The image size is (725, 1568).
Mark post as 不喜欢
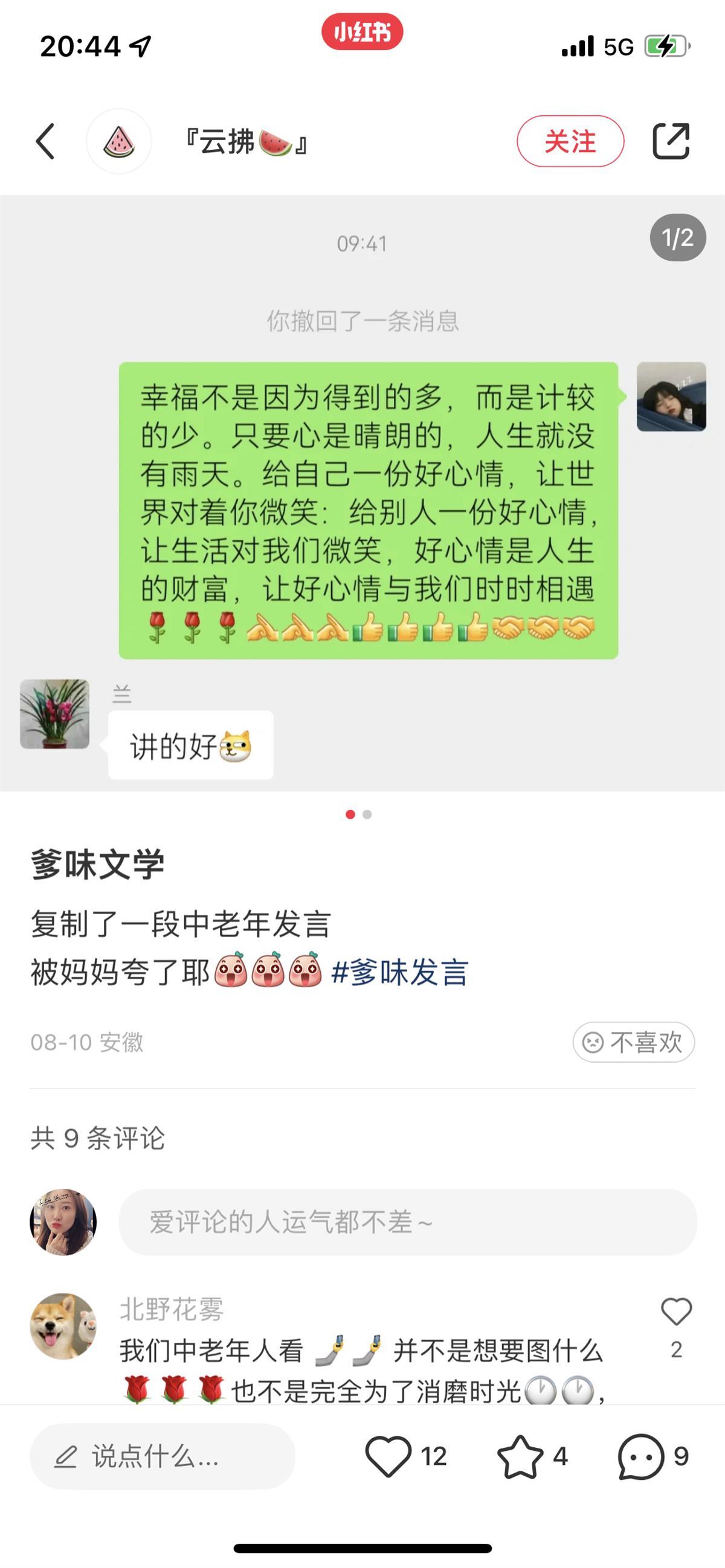pyautogui.click(x=633, y=1042)
